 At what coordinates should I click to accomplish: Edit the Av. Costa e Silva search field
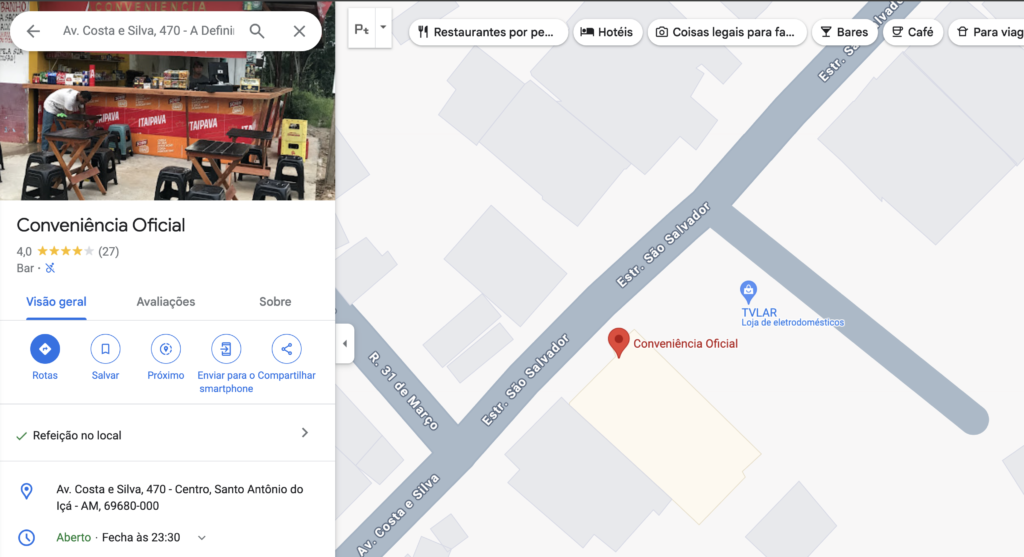[x=148, y=31]
